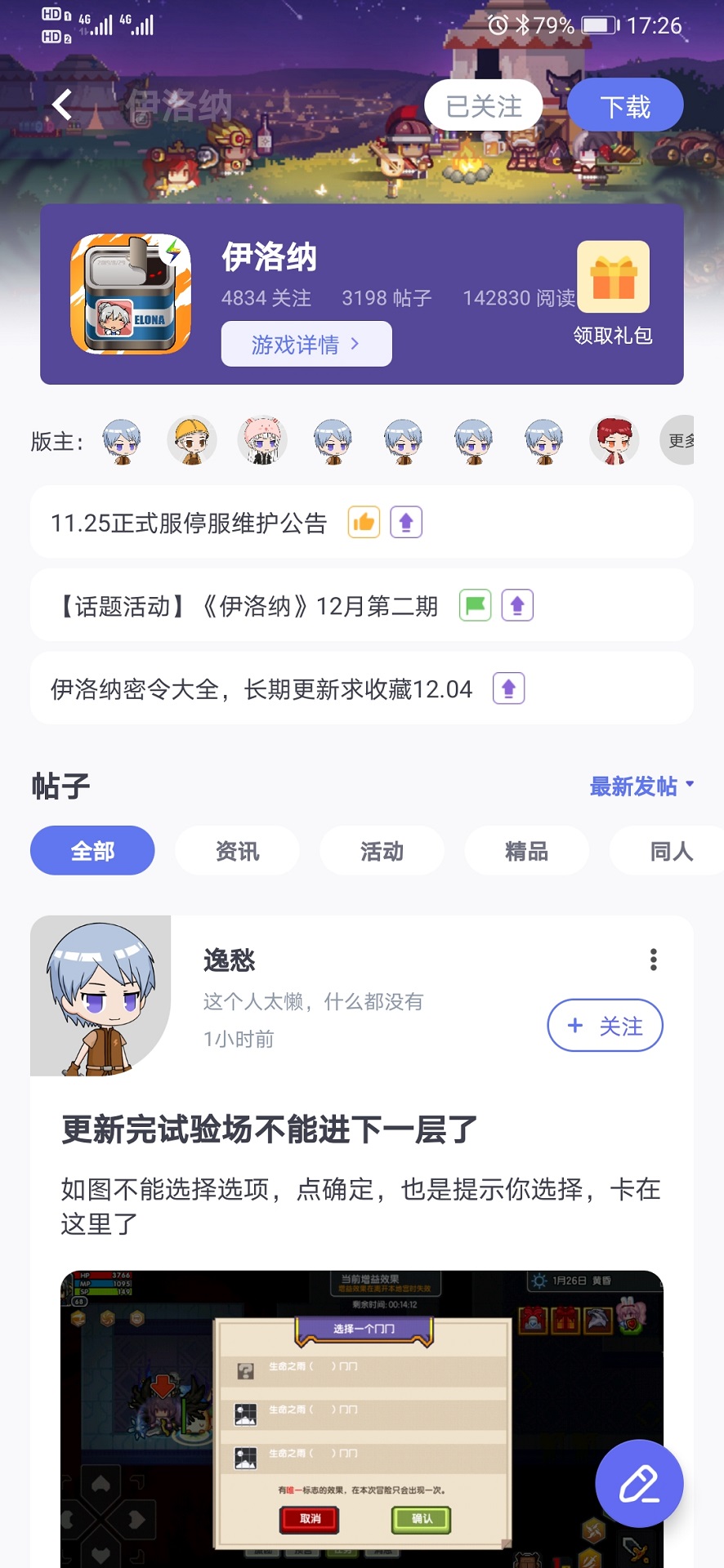Image resolution: width=724 pixels, height=1568 pixels.
Task: Open overflow menu on 逸愁's post
Action: click(x=653, y=960)
